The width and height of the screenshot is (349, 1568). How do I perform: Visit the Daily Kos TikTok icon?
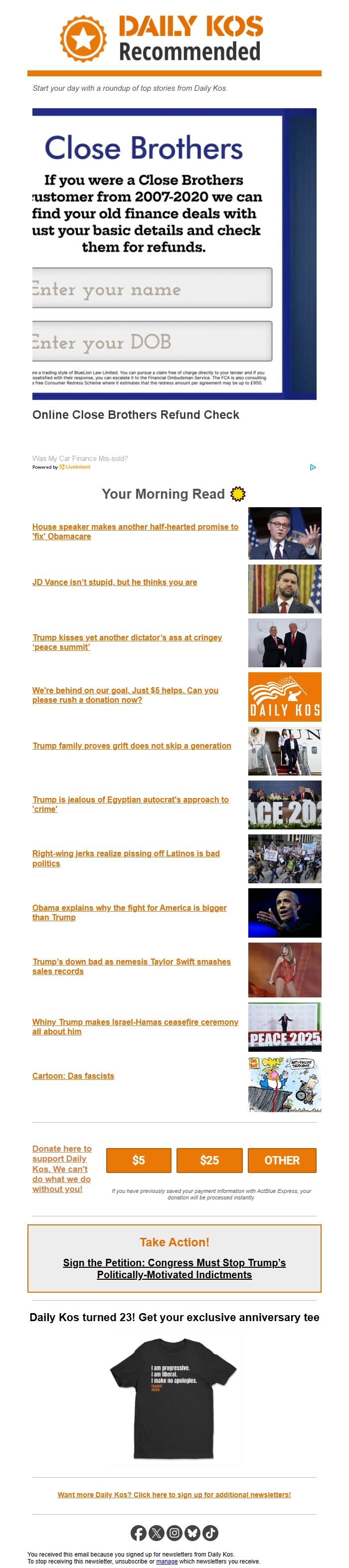tap(210, 1532)
